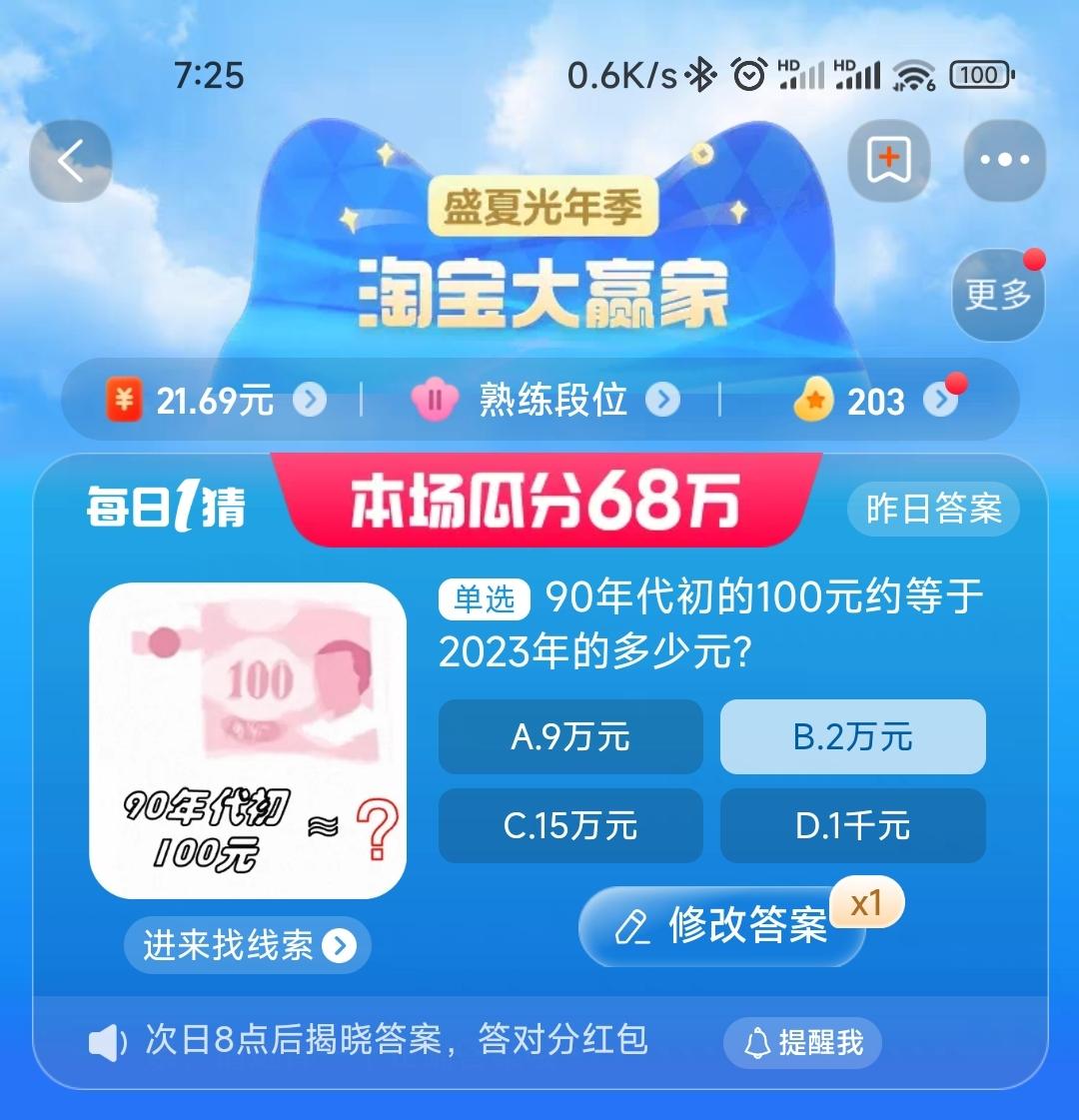Go back using the top-left arrow
The height and width of the screenshot is (1120, 1079).
pos(71,161)
